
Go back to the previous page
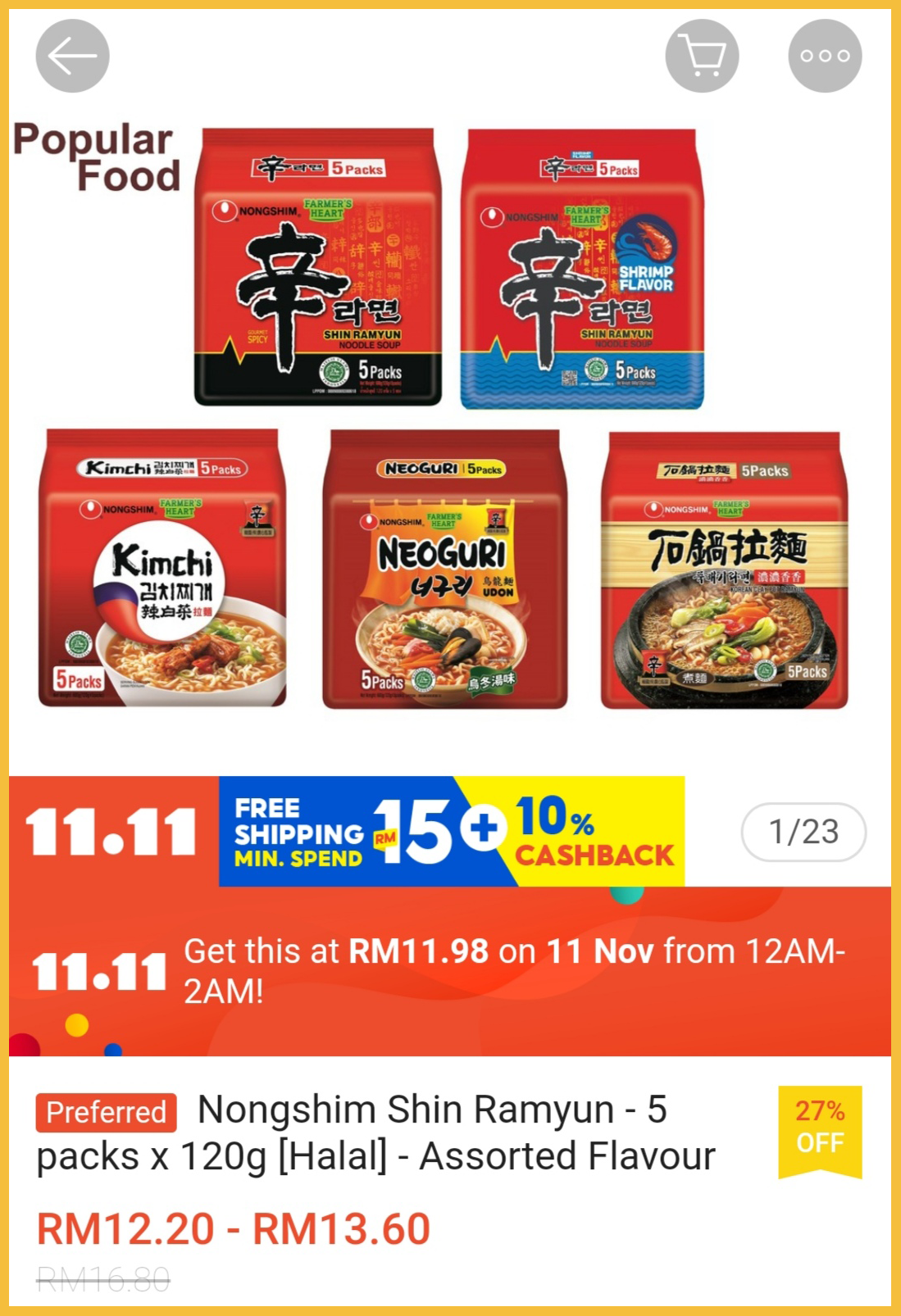72,56
